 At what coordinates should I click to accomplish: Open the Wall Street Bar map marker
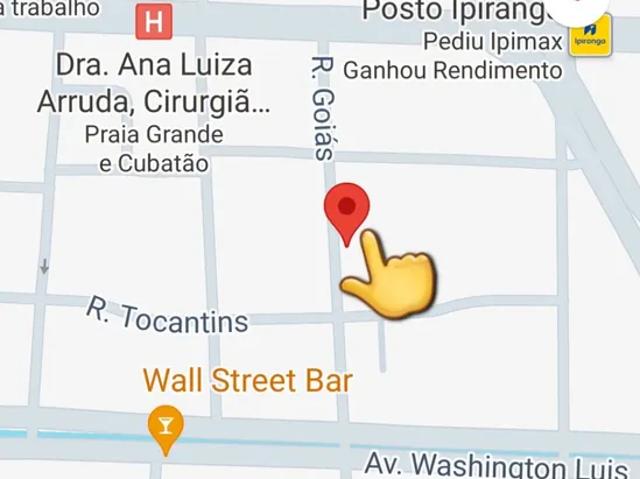coord(165,424)
